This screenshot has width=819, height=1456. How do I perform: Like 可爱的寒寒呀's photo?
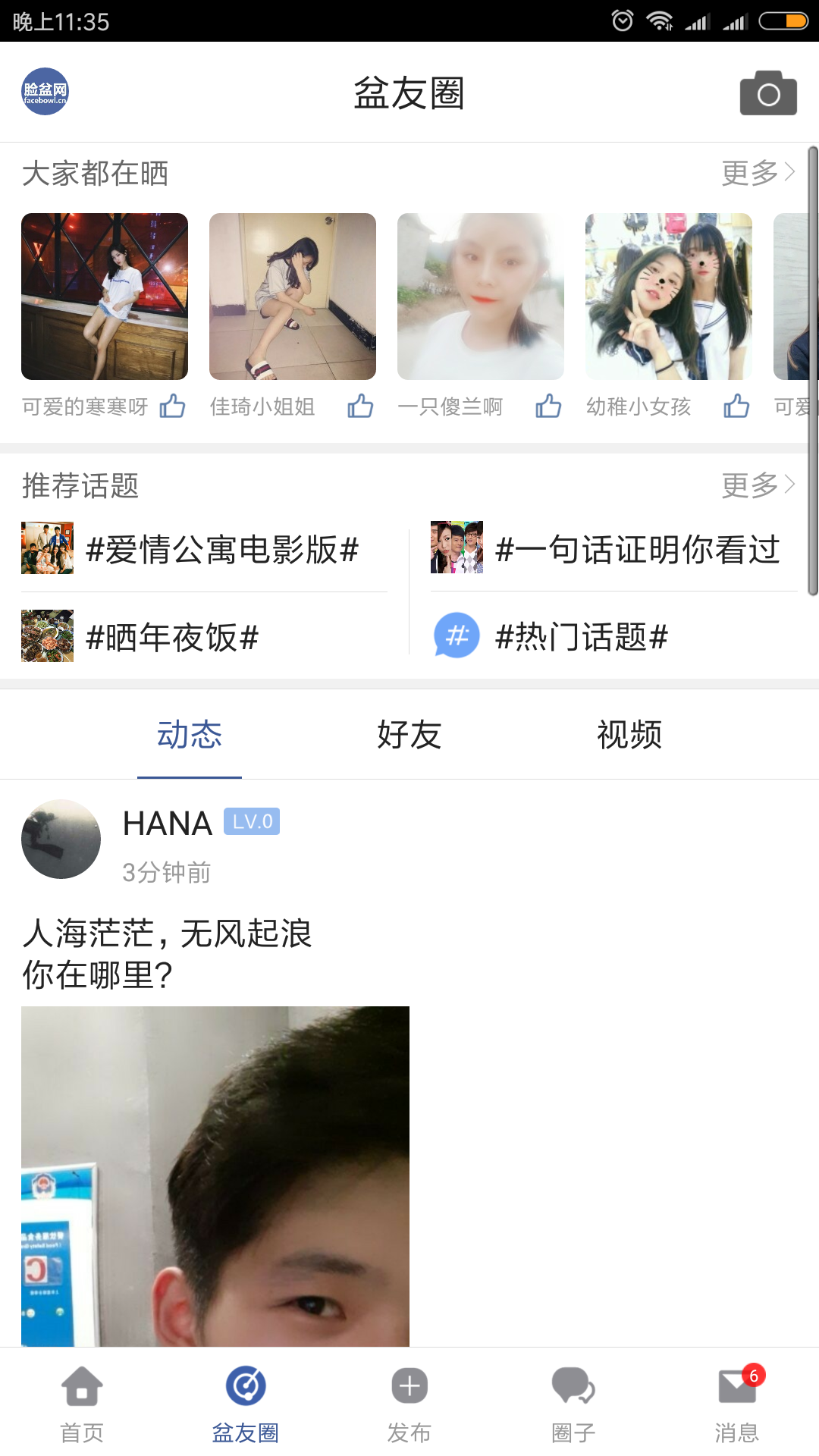pos(173,406)
